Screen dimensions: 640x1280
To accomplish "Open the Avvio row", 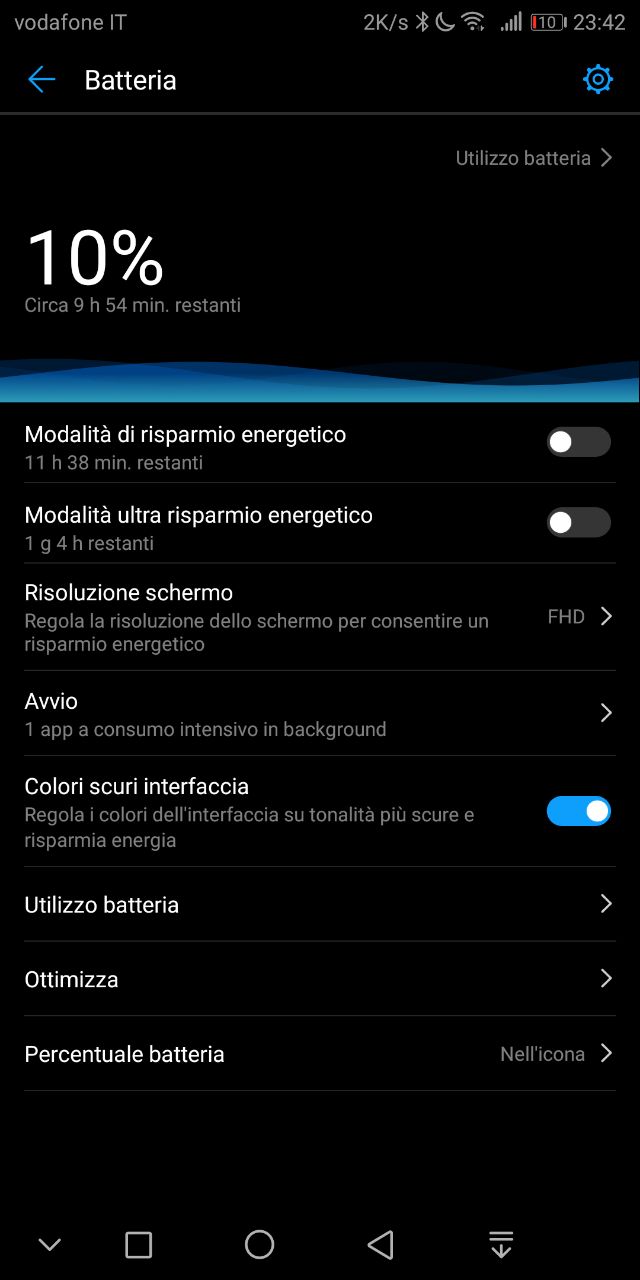I will [x=320, y=714].
